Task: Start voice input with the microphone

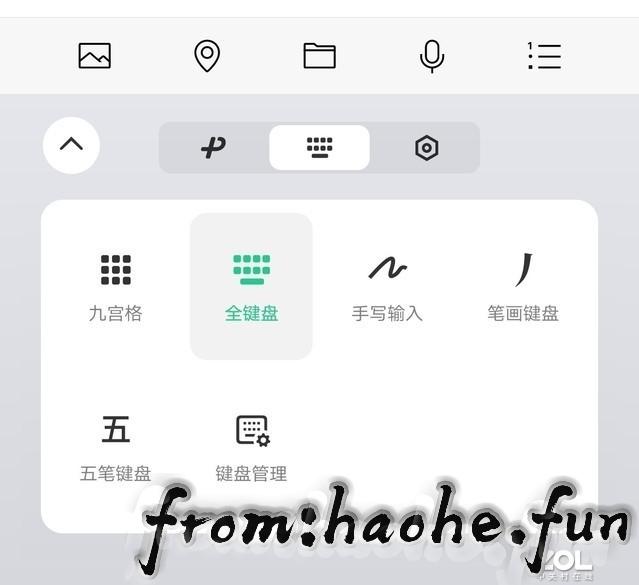Action: point(432,56)
